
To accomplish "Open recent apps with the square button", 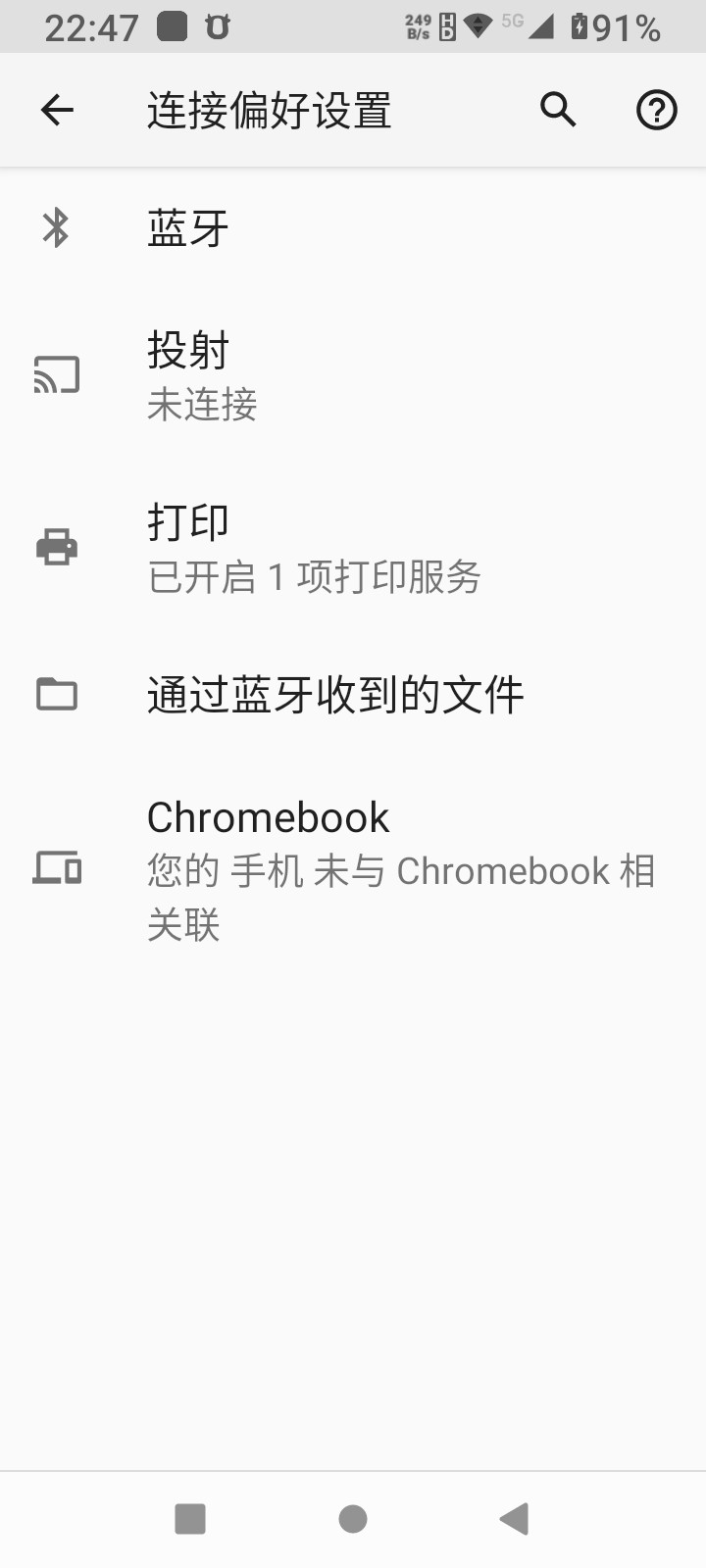I will click(x=190, y=1519).
